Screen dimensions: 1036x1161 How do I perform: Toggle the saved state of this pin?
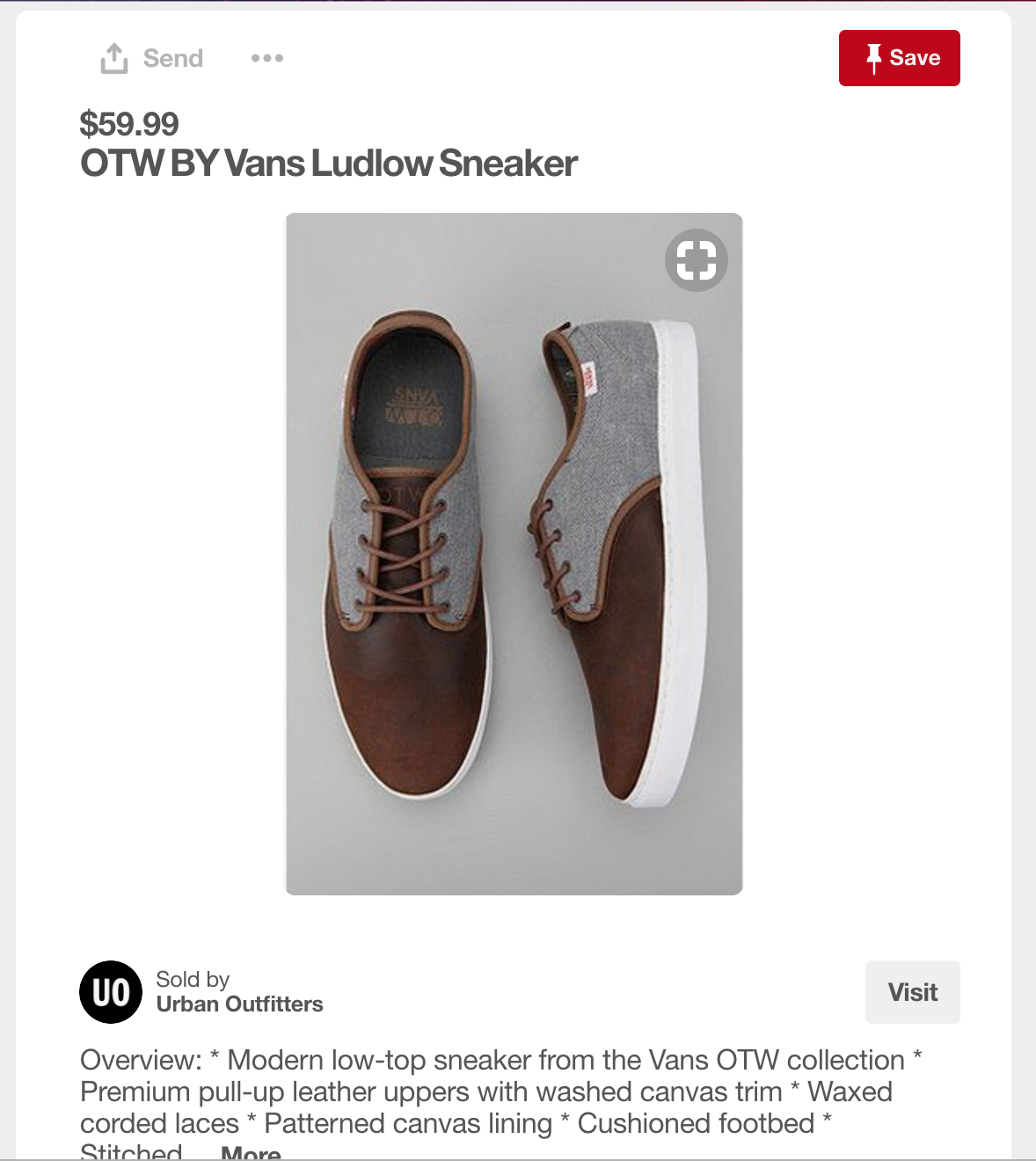tap(899, 57)
